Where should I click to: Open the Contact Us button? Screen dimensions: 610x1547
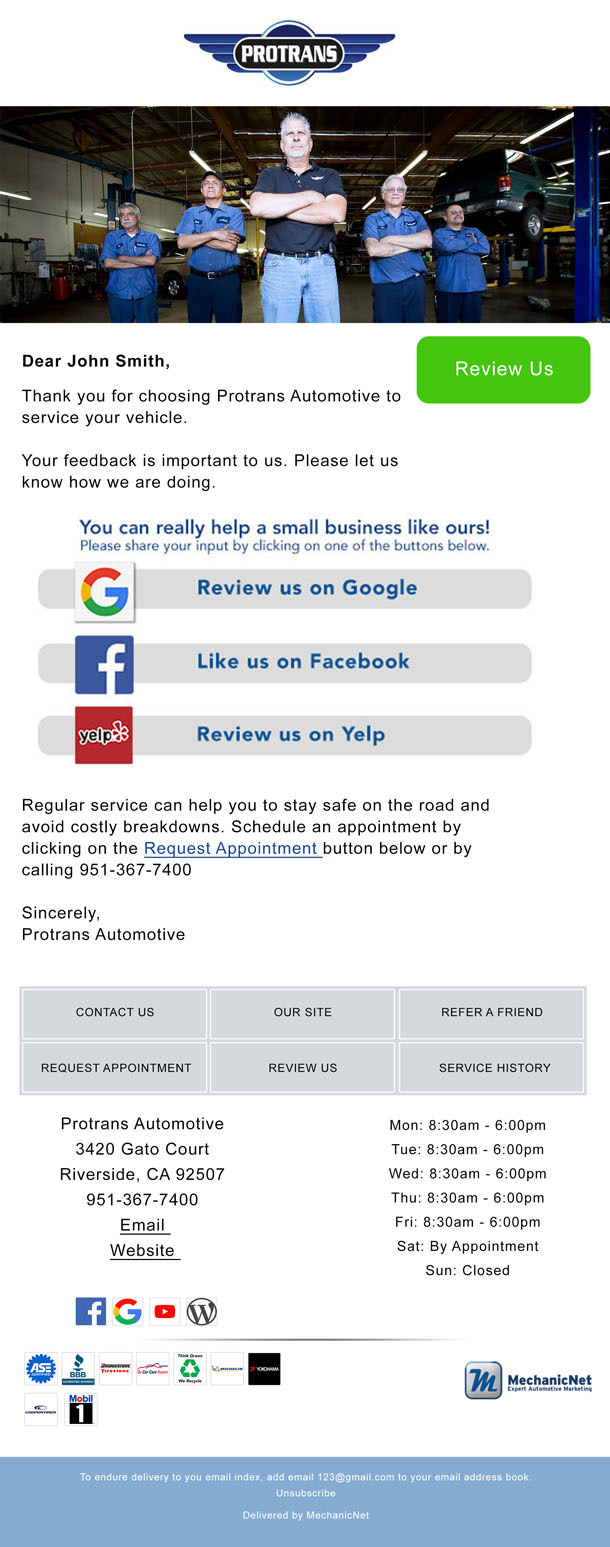[x=115, y=1012]
